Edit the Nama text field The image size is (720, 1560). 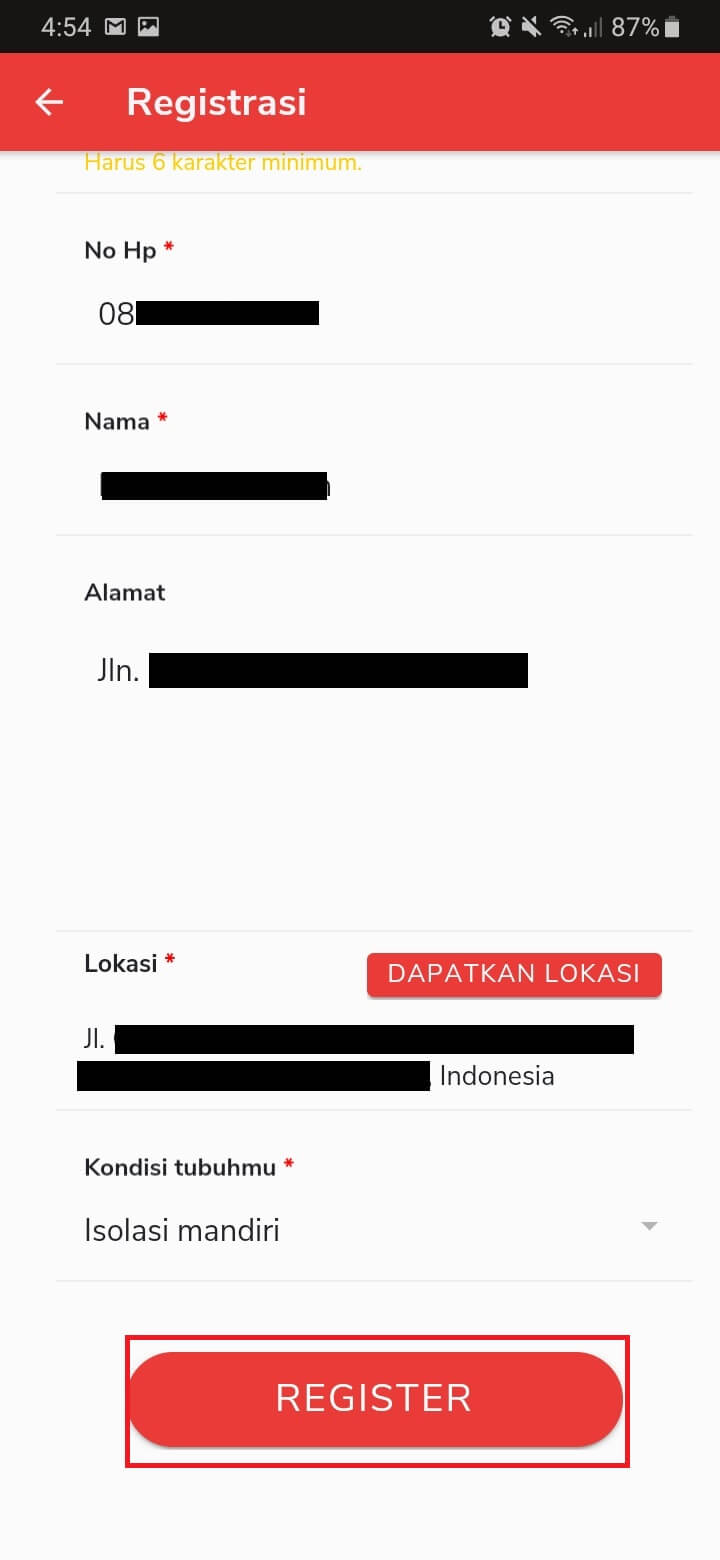pyautogui.click(x=372, y=486)
